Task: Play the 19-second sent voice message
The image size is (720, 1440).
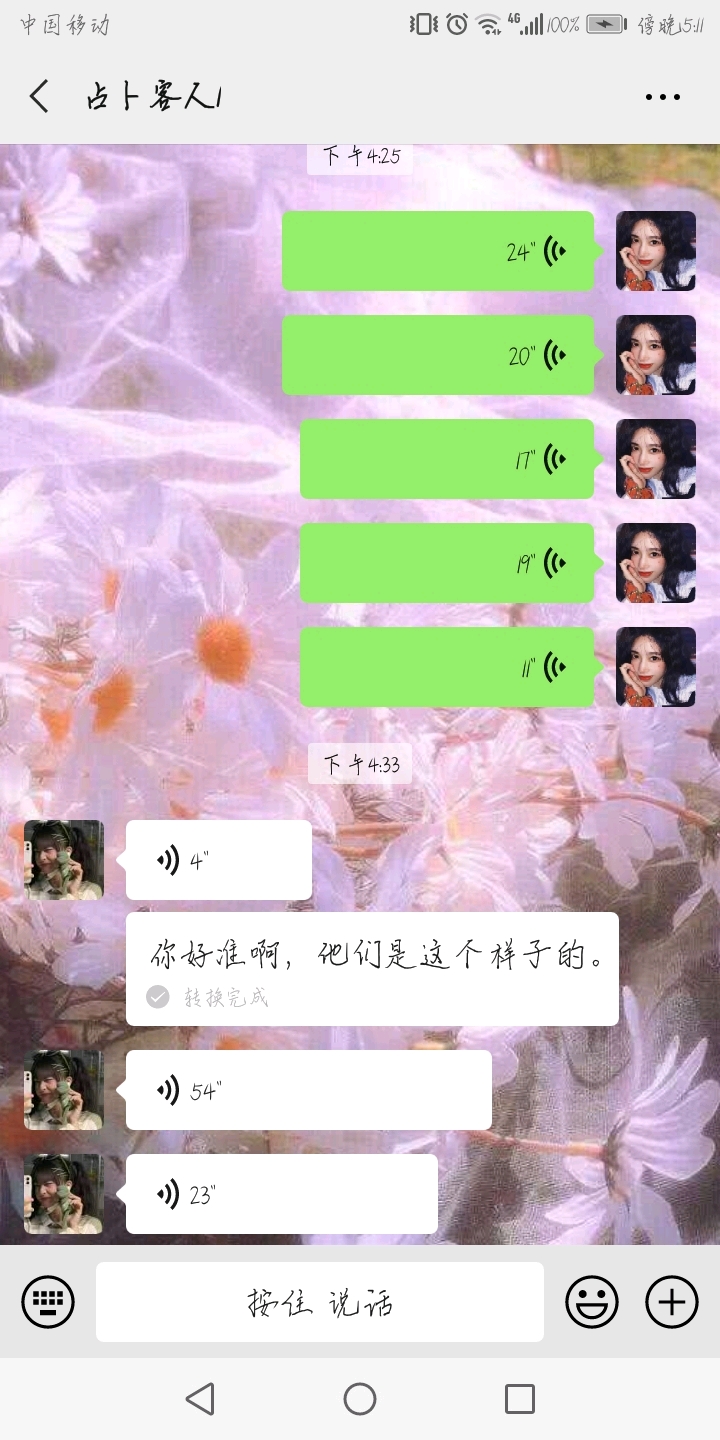Action: coord(447,563)
